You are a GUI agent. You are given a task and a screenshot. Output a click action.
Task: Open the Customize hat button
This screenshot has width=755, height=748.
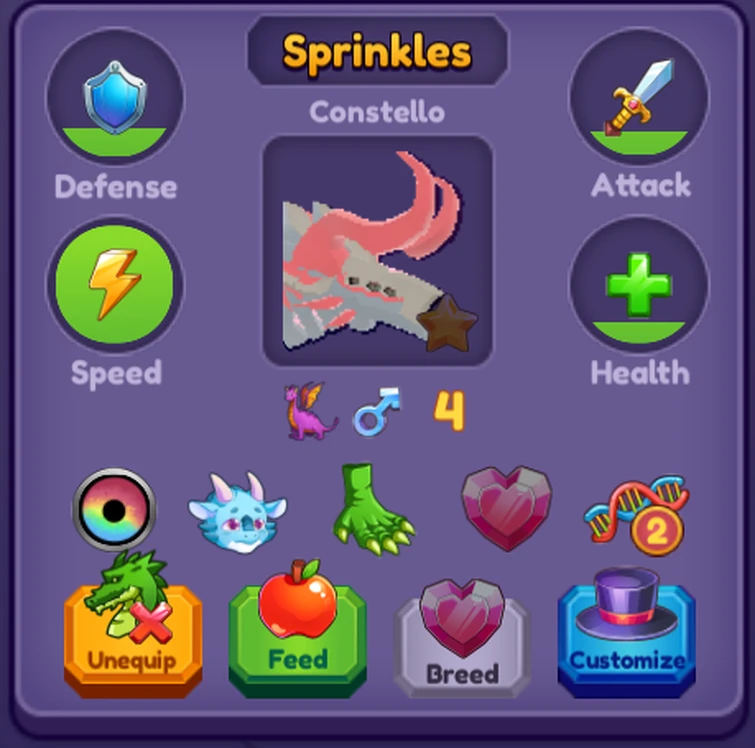point(626,640)
